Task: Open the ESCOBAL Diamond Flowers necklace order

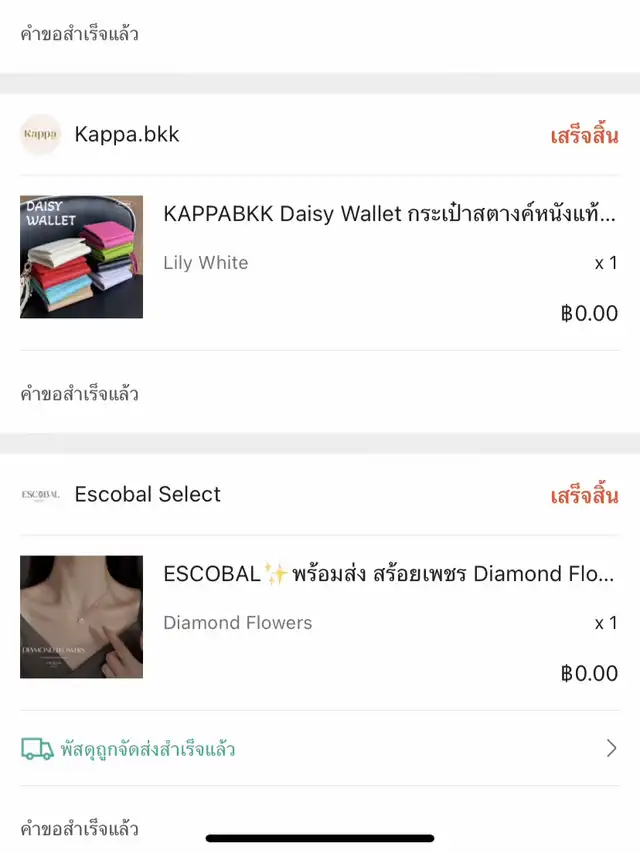Action: coord(389,574)
